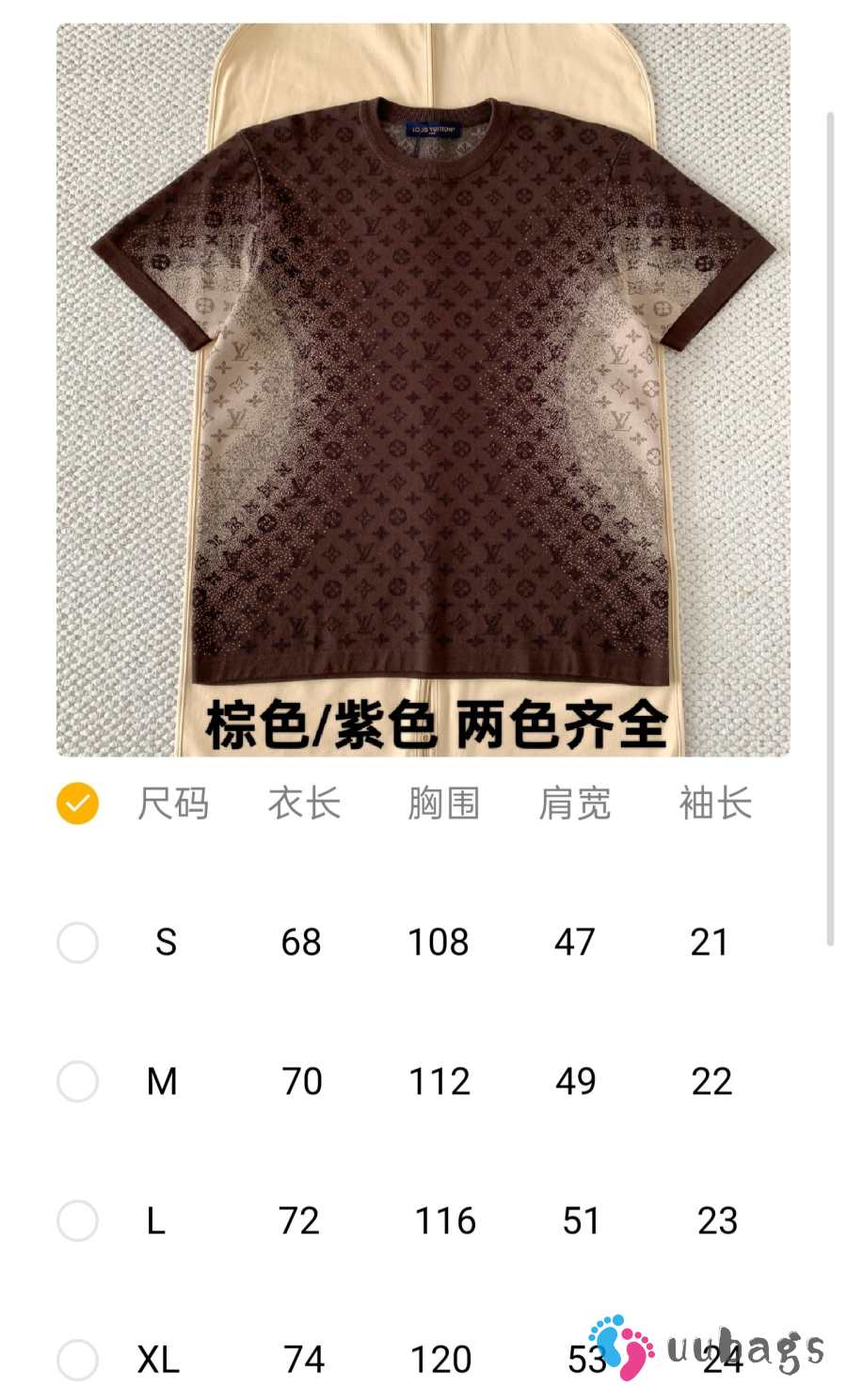Uncheck the checked 尺码 header item
Image resolution: width=847 pixels, height=1400 pixels.
[x=77, y=803]
